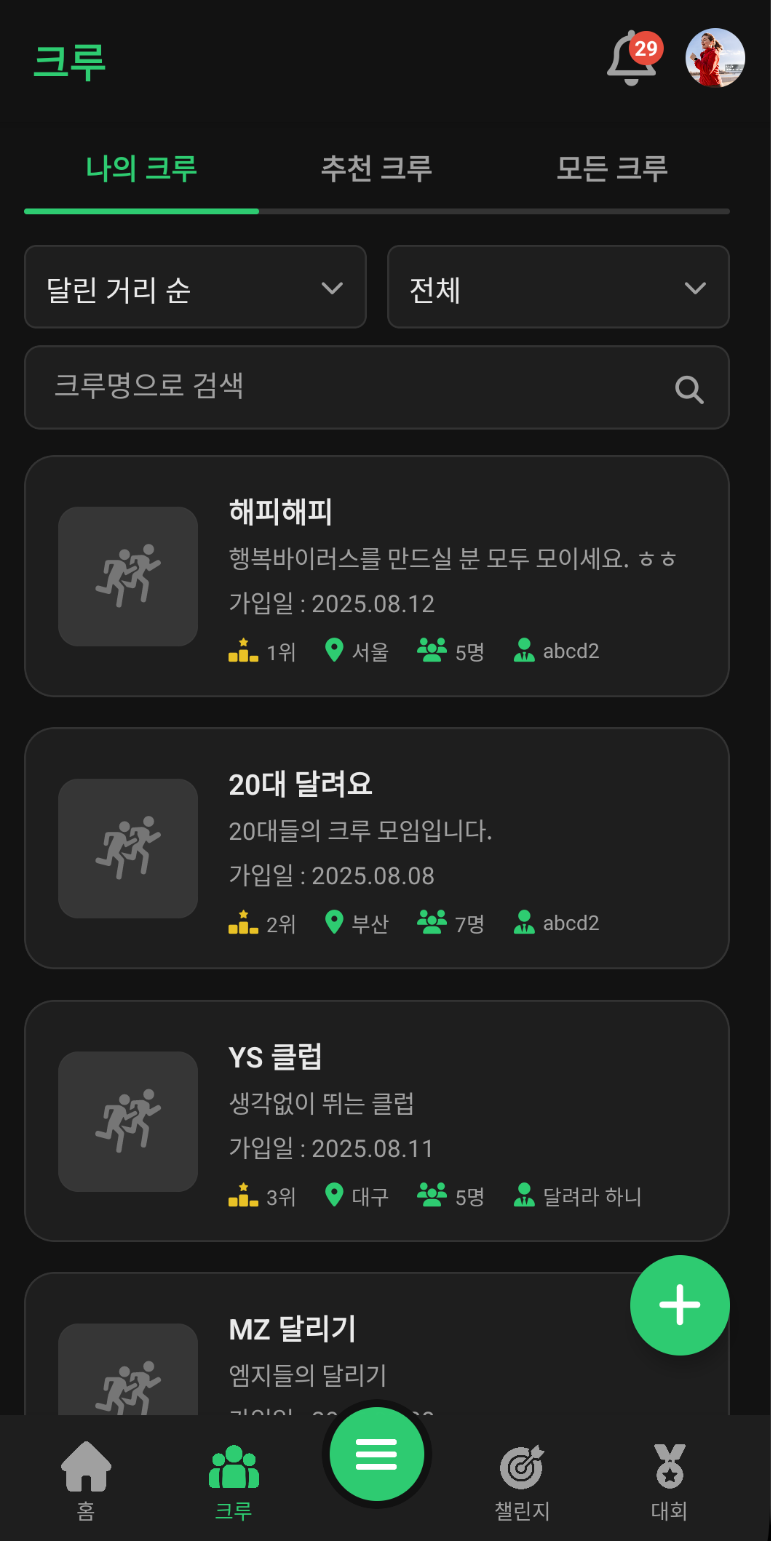Tap the green center menu button with hamburger icon
The width and height of the screenshot is (771, 1541).
point(377,1454)
